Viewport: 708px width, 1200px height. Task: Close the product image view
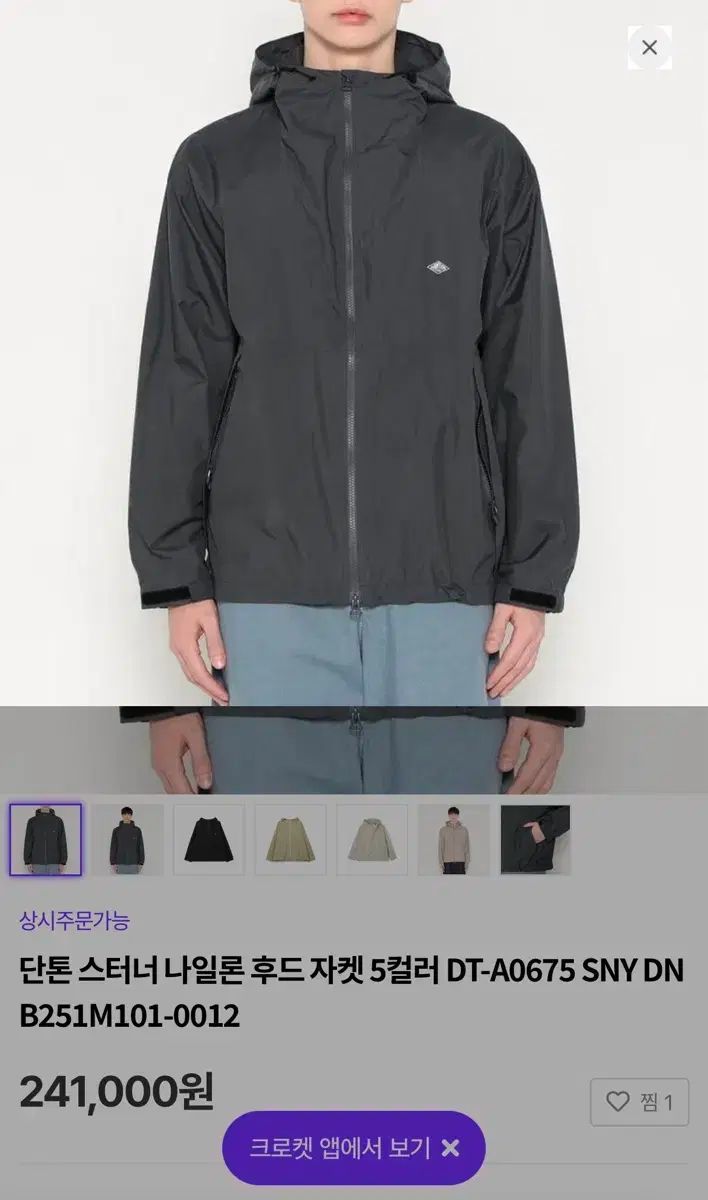pyautogui.click(x=649, y=48)
